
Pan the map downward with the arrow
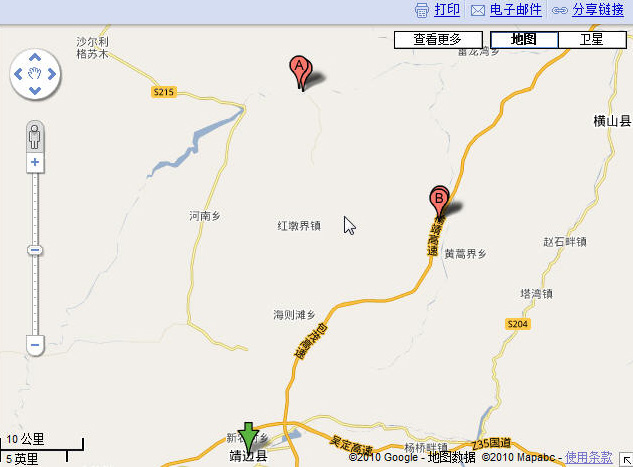click(x=35, y=91)
